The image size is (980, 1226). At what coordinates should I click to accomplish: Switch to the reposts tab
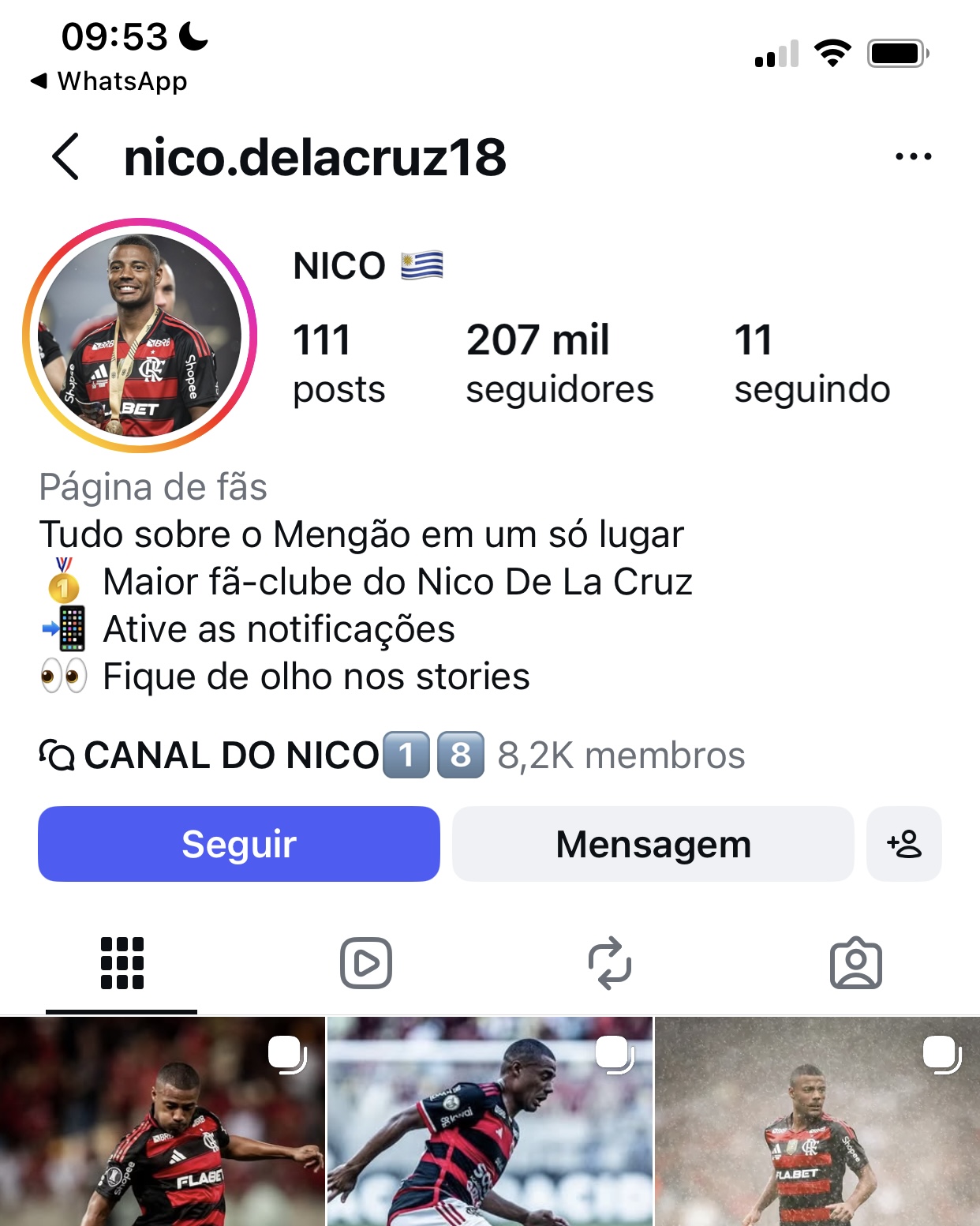click(x=610, y=963)
